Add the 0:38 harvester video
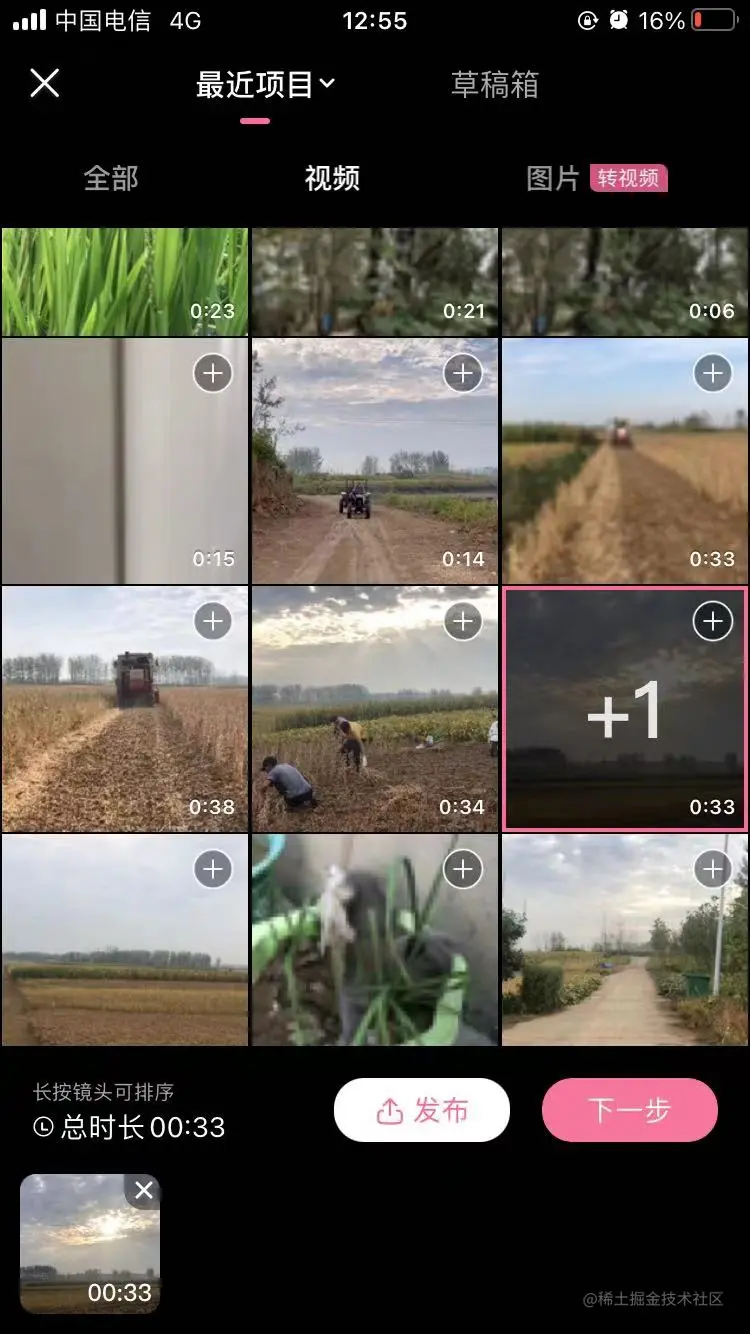 [212, 622]
